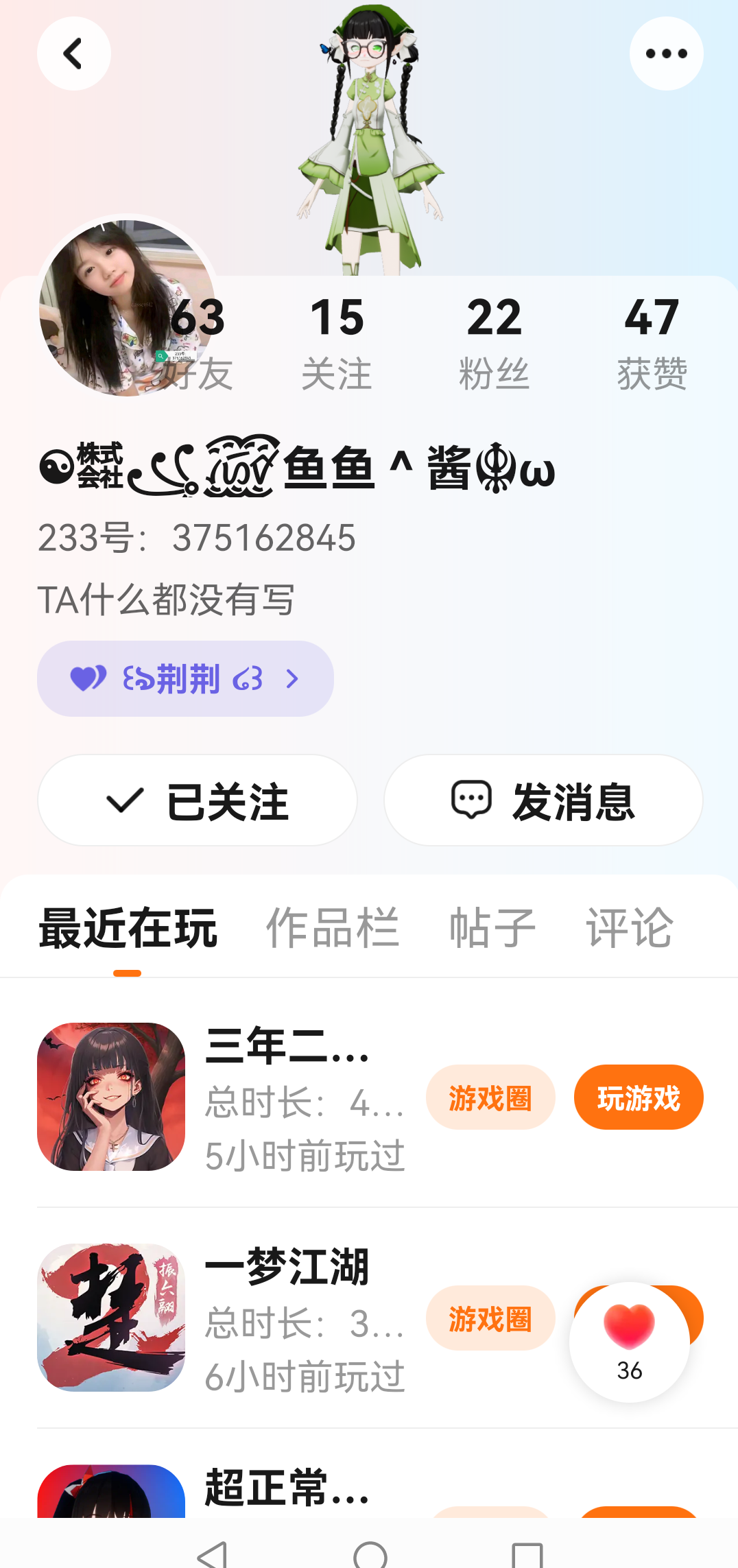
Task: Open the 一梦江湖 game entry
Action: 287,1267
